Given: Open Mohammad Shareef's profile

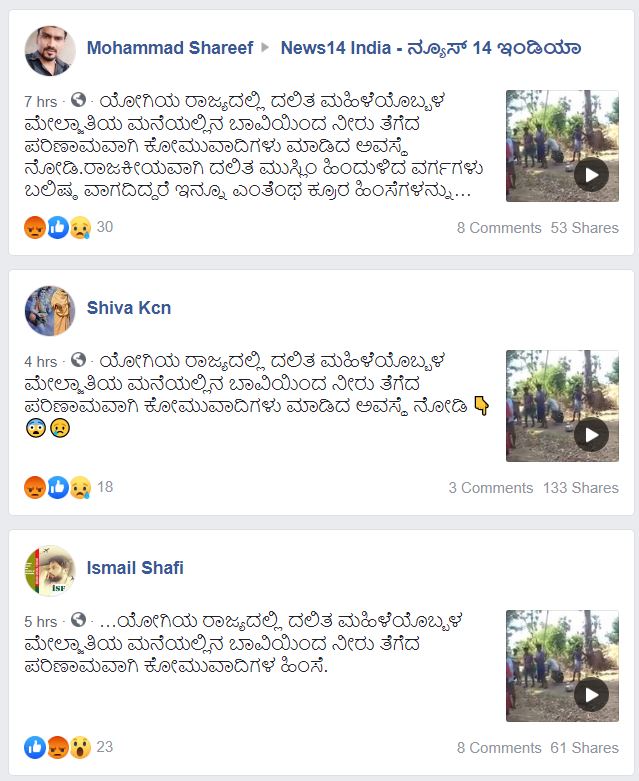Looking at the screenshot, I should 168,48.
